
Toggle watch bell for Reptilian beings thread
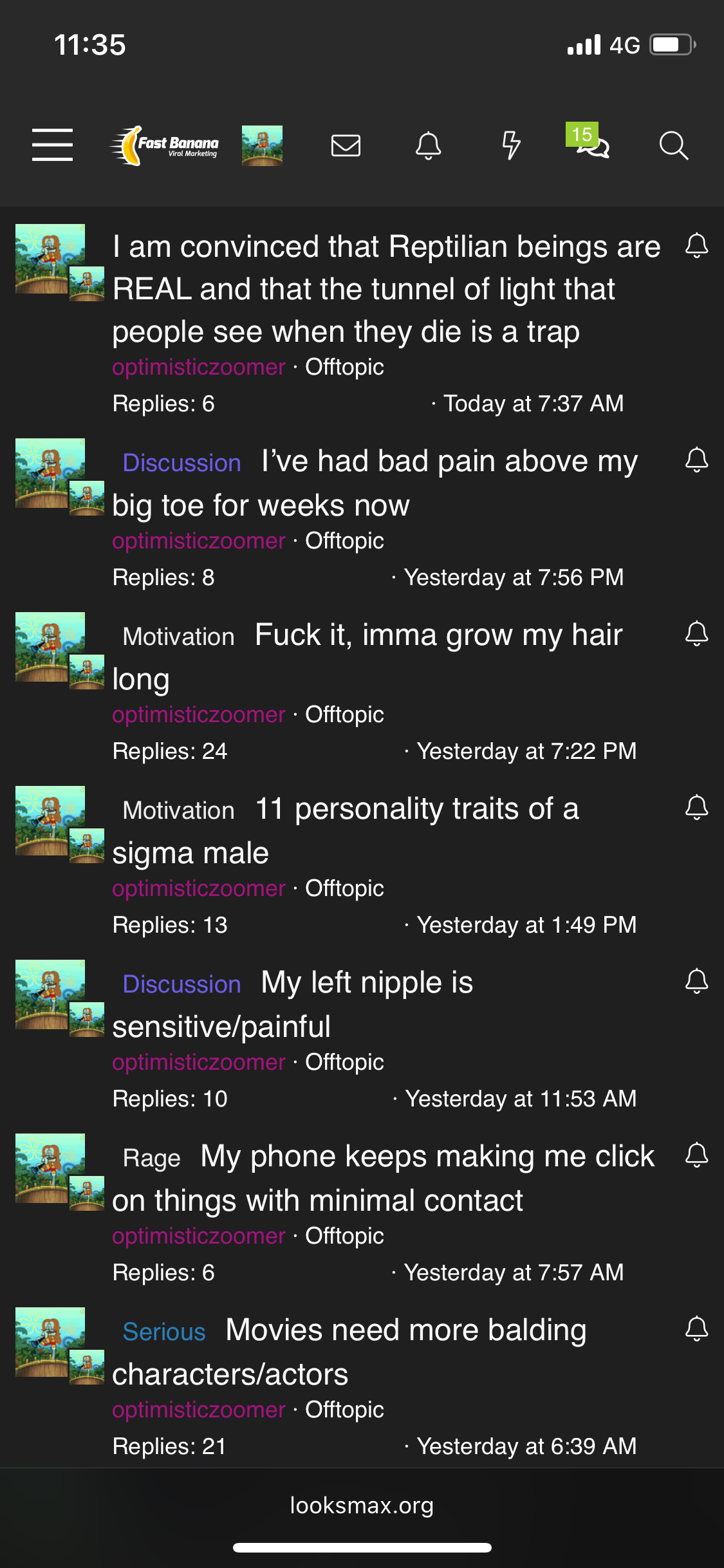click(696, 246)
